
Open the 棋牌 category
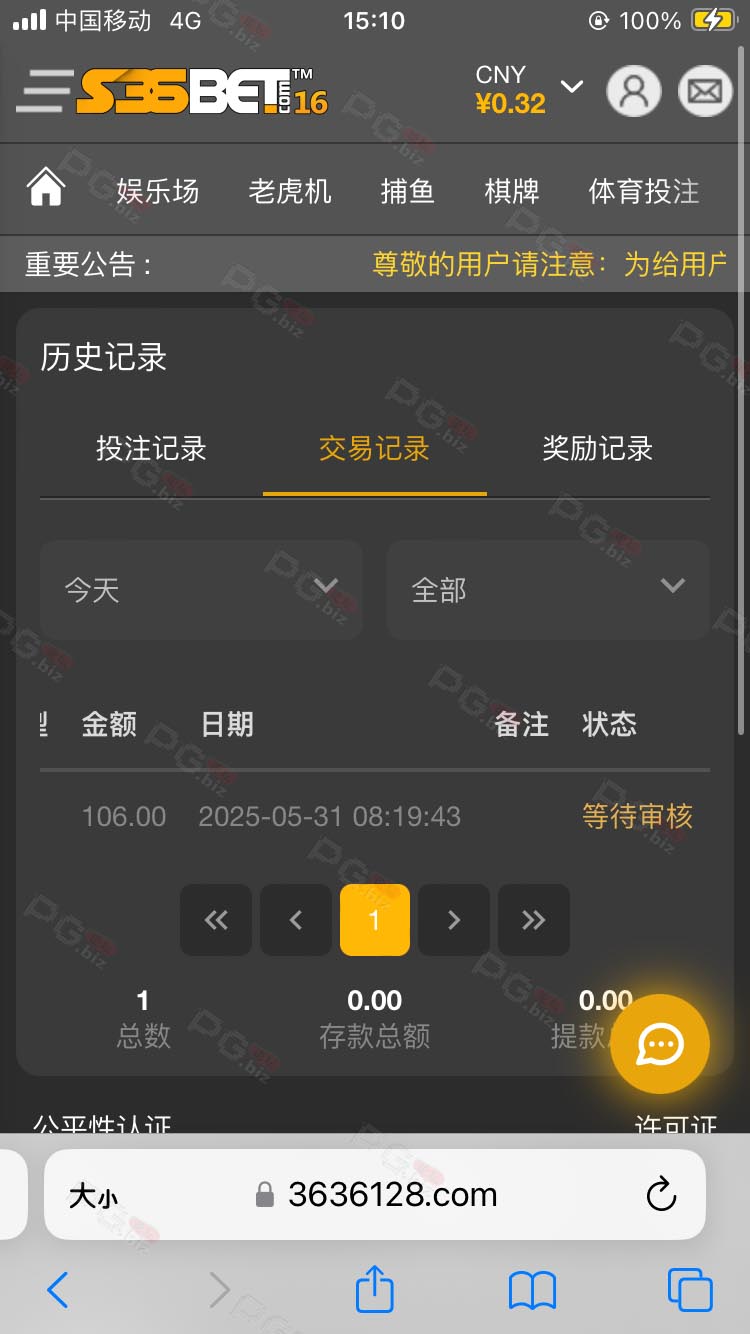point(512,191)
